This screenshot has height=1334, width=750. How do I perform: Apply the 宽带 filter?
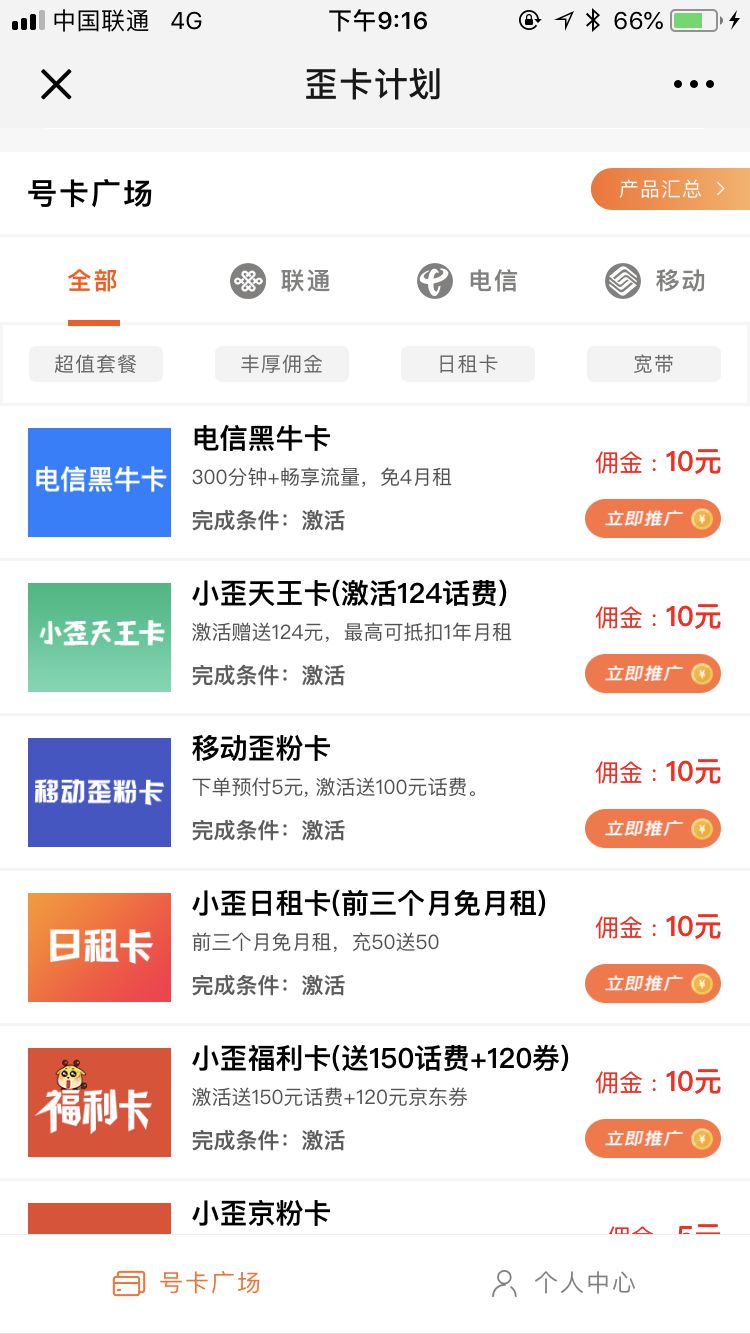point(653,364)
